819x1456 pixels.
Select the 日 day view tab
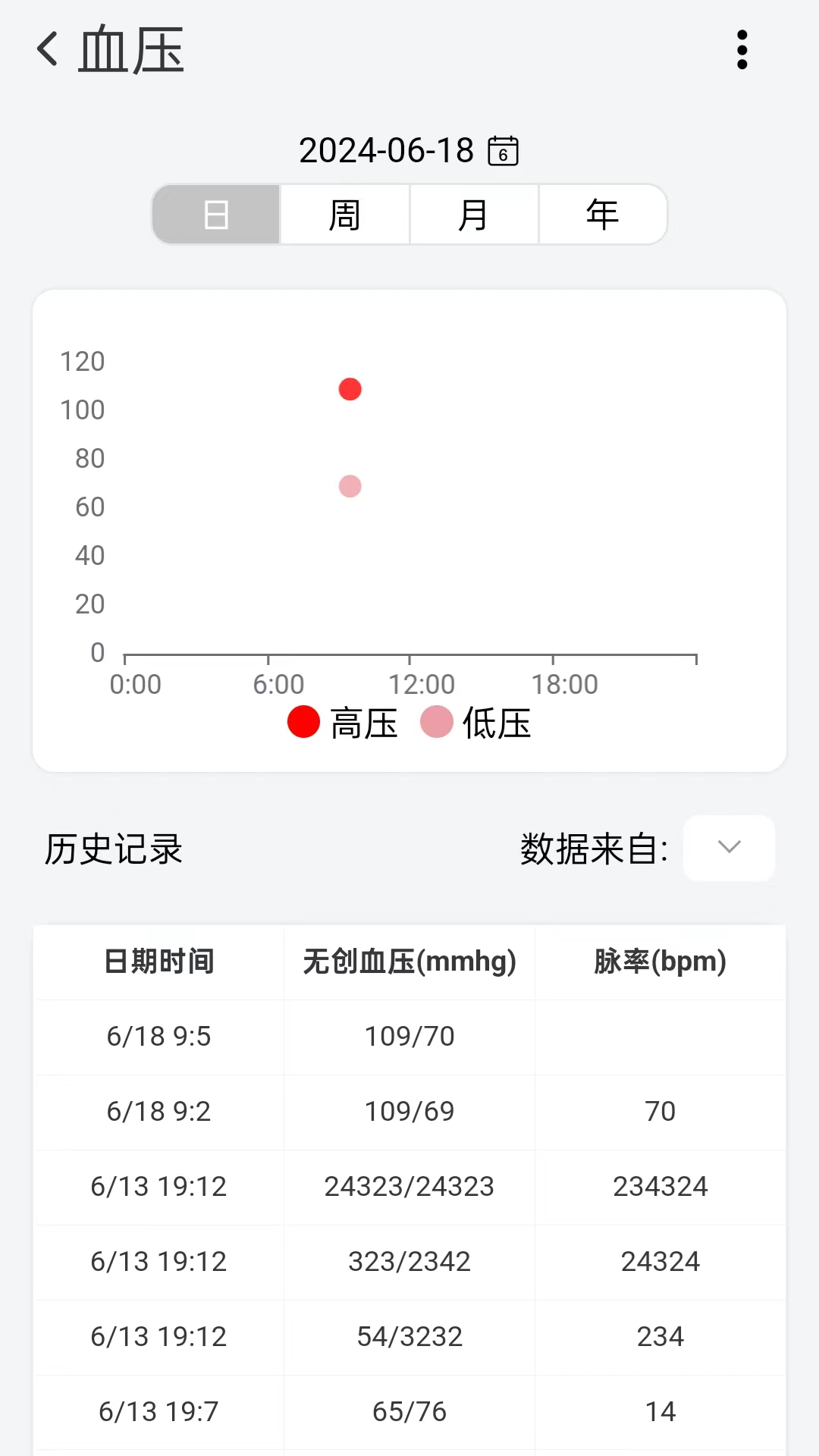216,215
